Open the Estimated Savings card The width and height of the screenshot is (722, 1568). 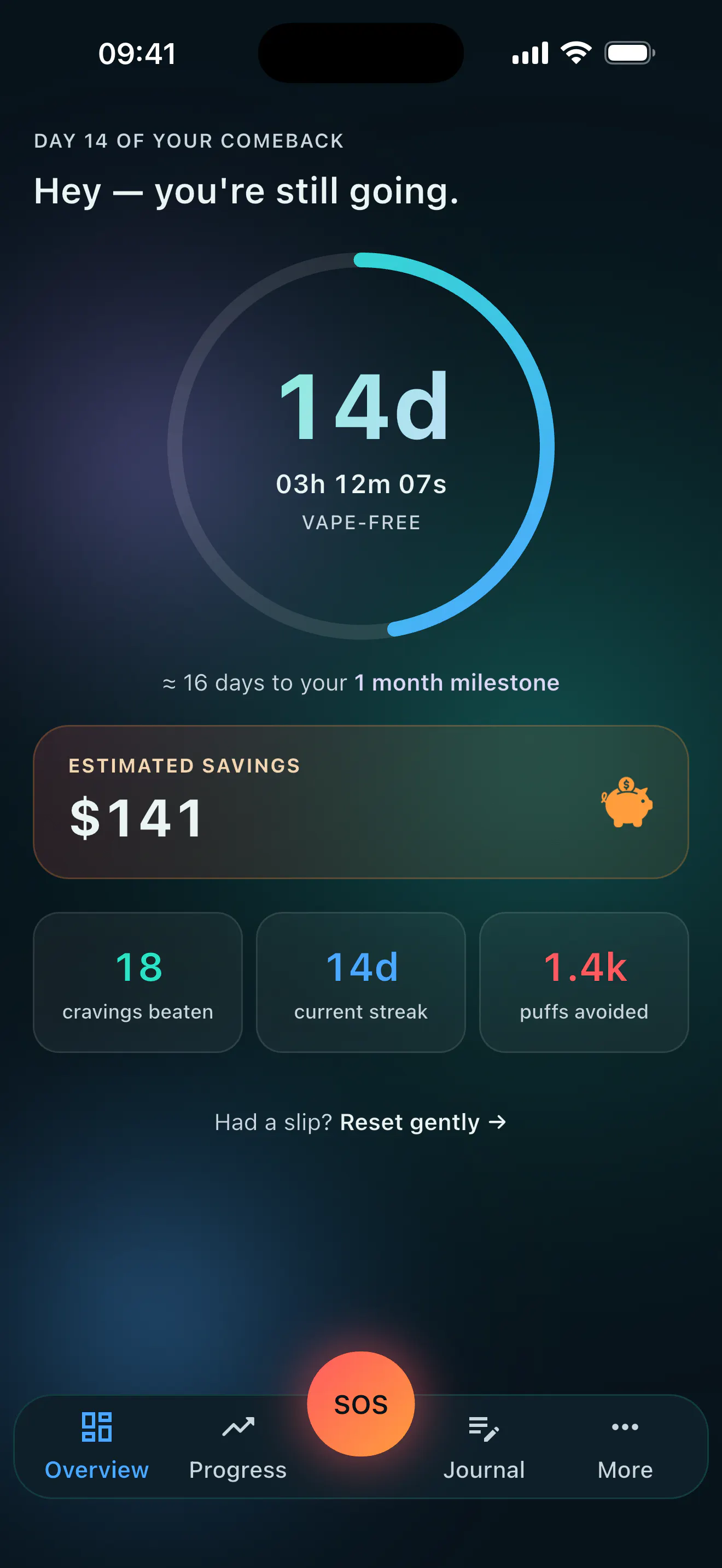361,801
